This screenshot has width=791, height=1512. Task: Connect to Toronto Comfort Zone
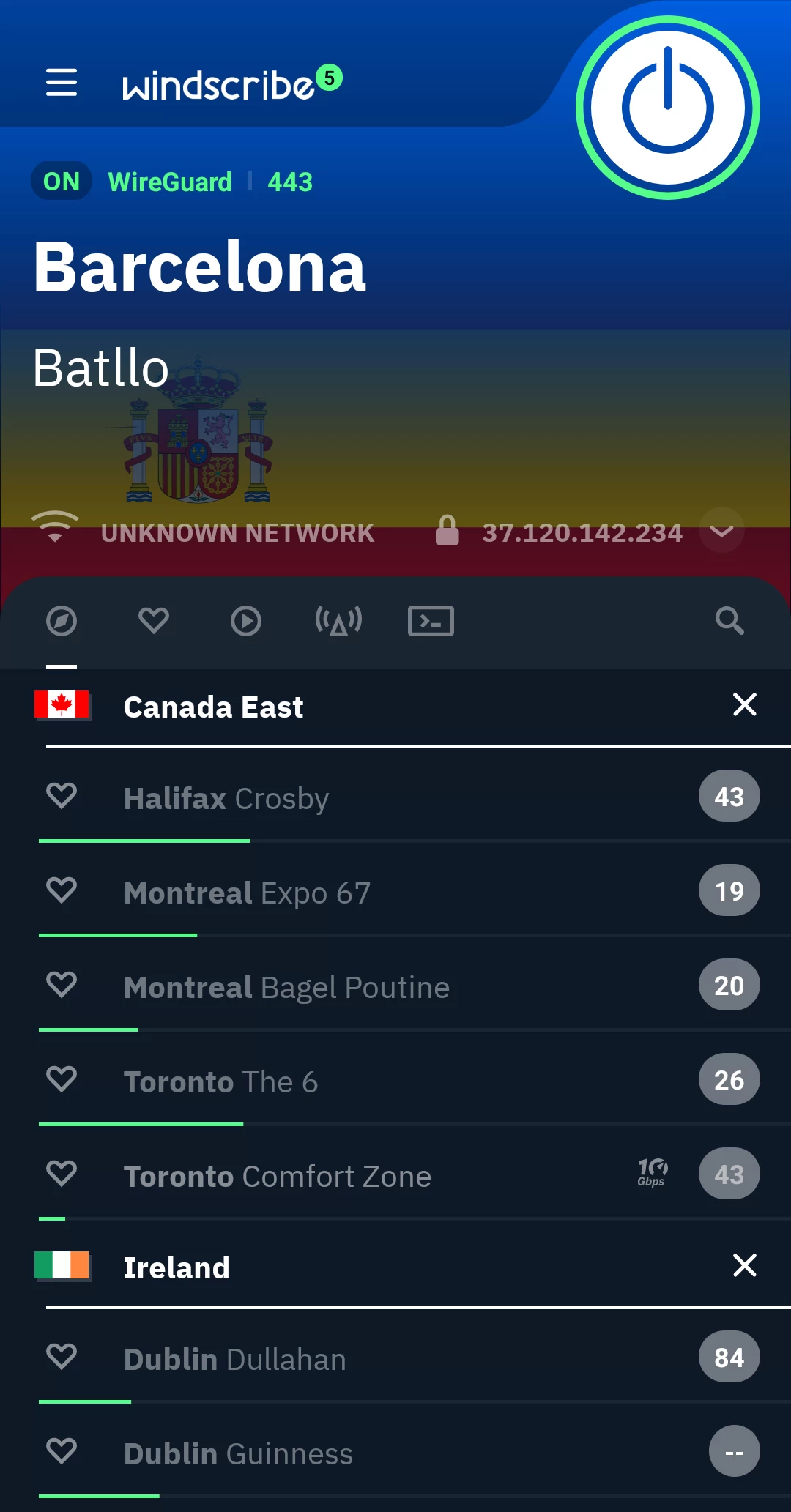tap(278, 1176)
